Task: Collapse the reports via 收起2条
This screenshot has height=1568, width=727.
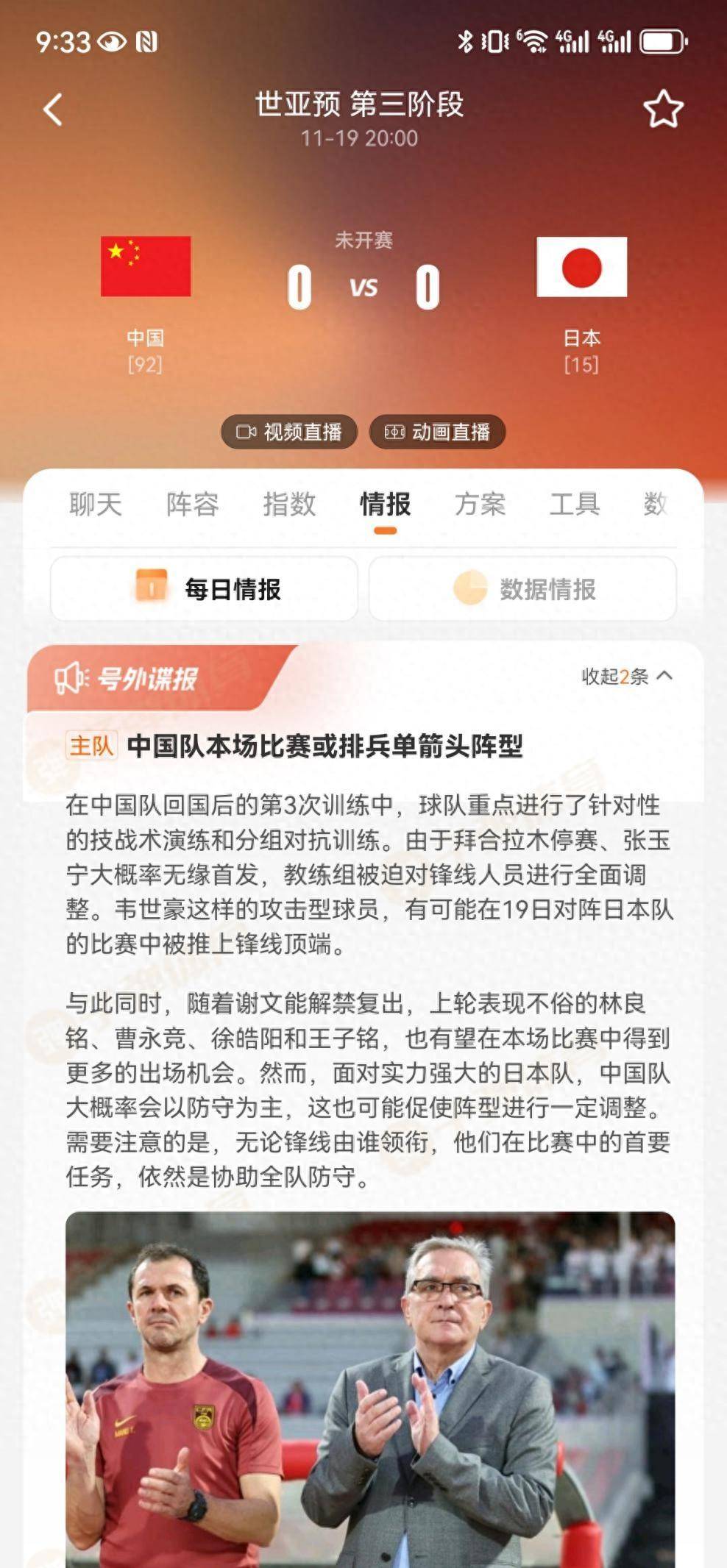Action: coord(626,676)
